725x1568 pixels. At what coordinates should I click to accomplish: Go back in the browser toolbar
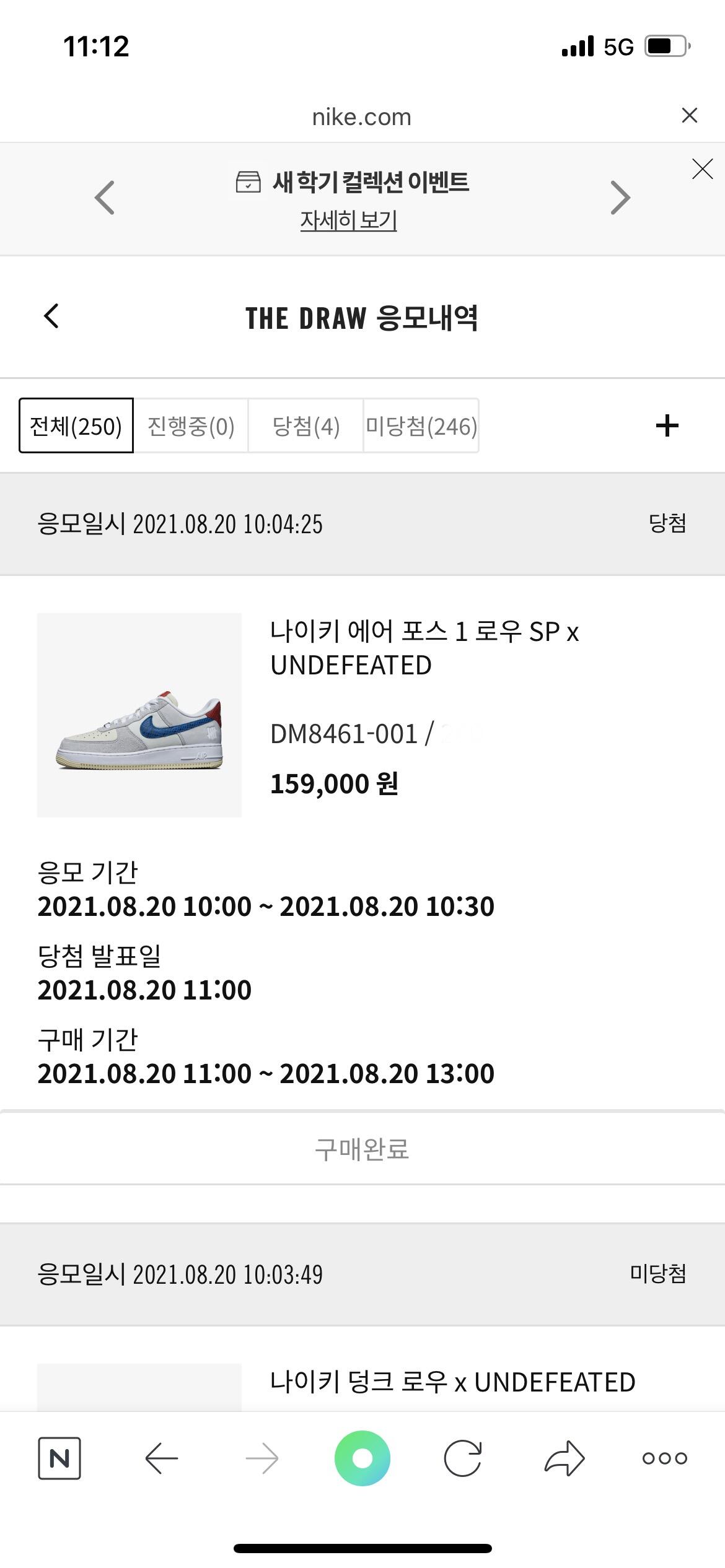point(162,1458)
